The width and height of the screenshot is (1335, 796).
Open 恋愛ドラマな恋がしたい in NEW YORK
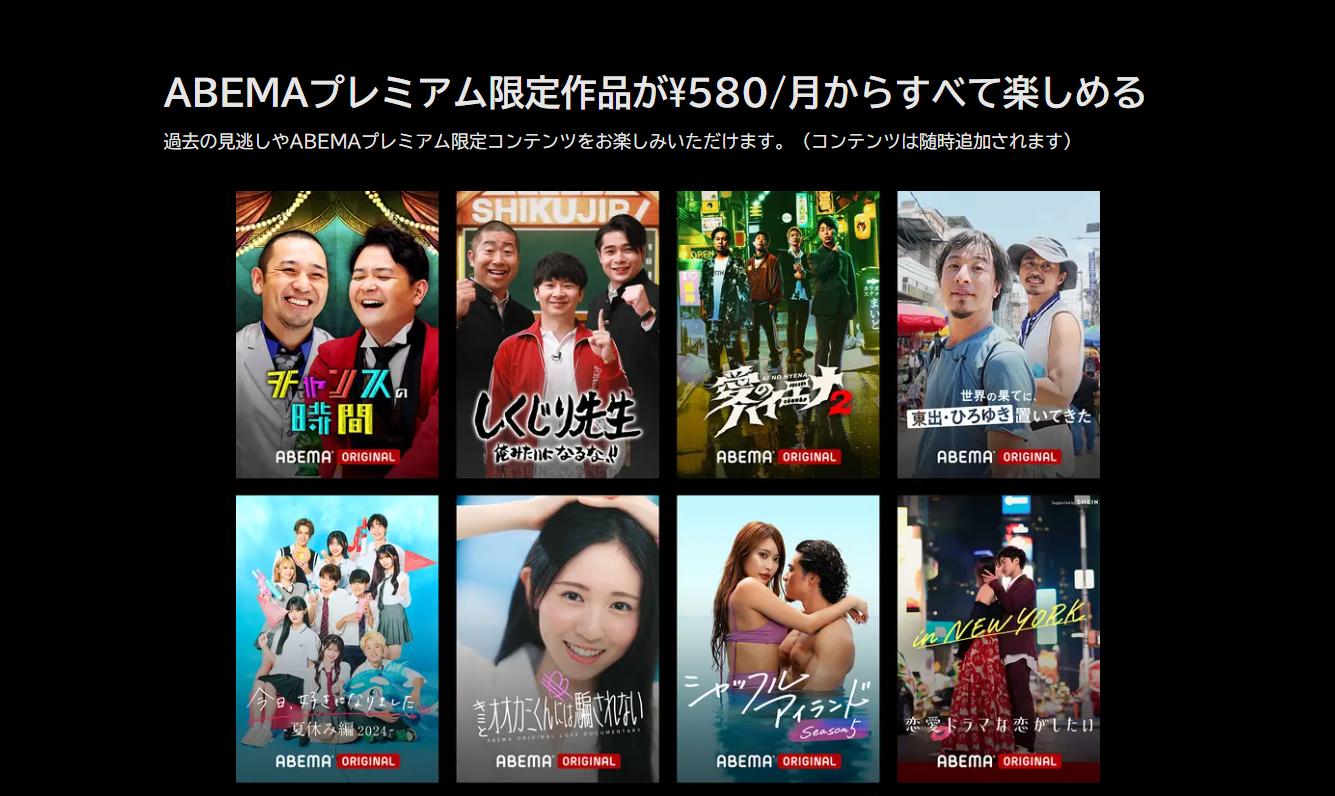point(998,638)
